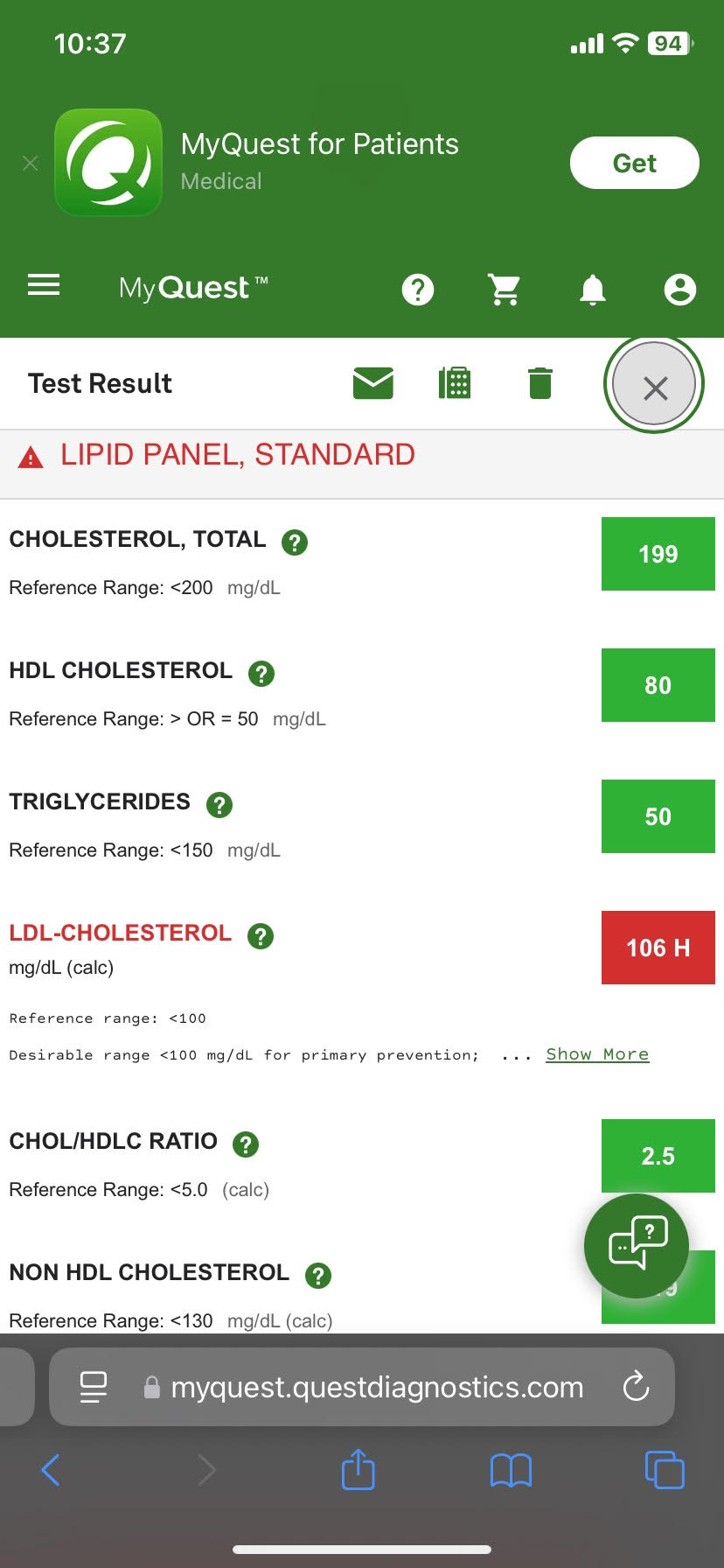Show info about Triglycerides
Viewport: 724px width, 1568px height.
219,805
